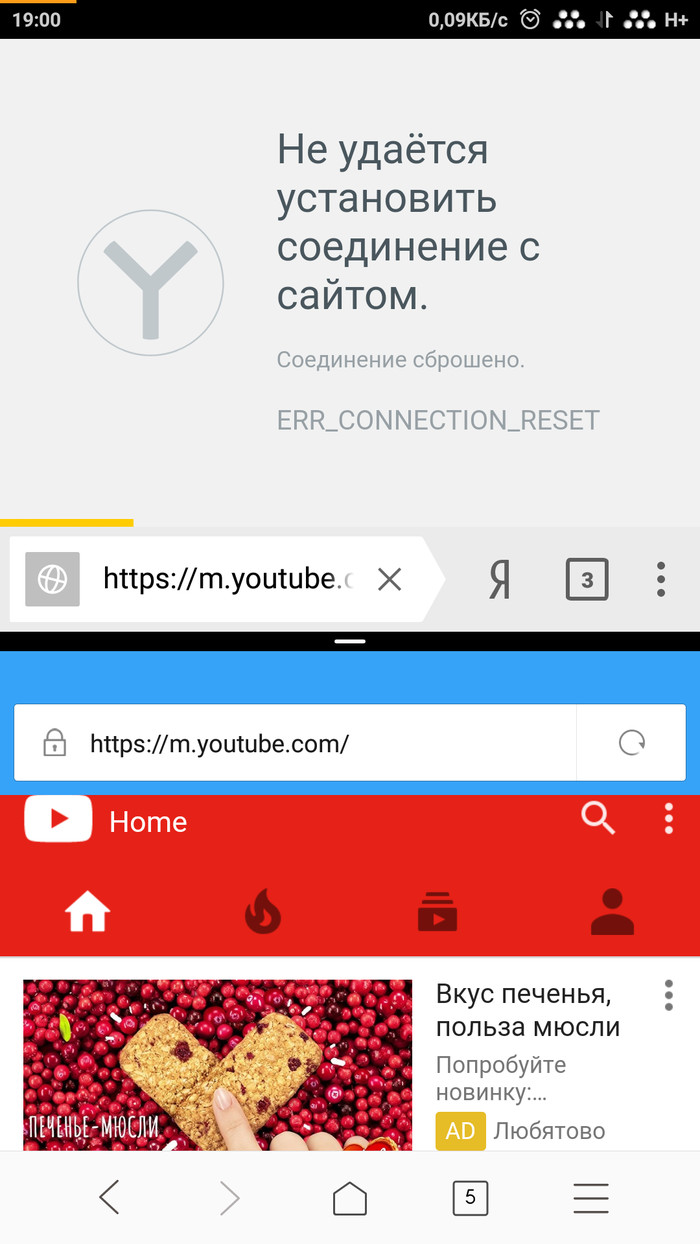Go to the lower browser's home page
Screen dimensions: 700x1244
pyautogui.click(x=350, y=1198)
